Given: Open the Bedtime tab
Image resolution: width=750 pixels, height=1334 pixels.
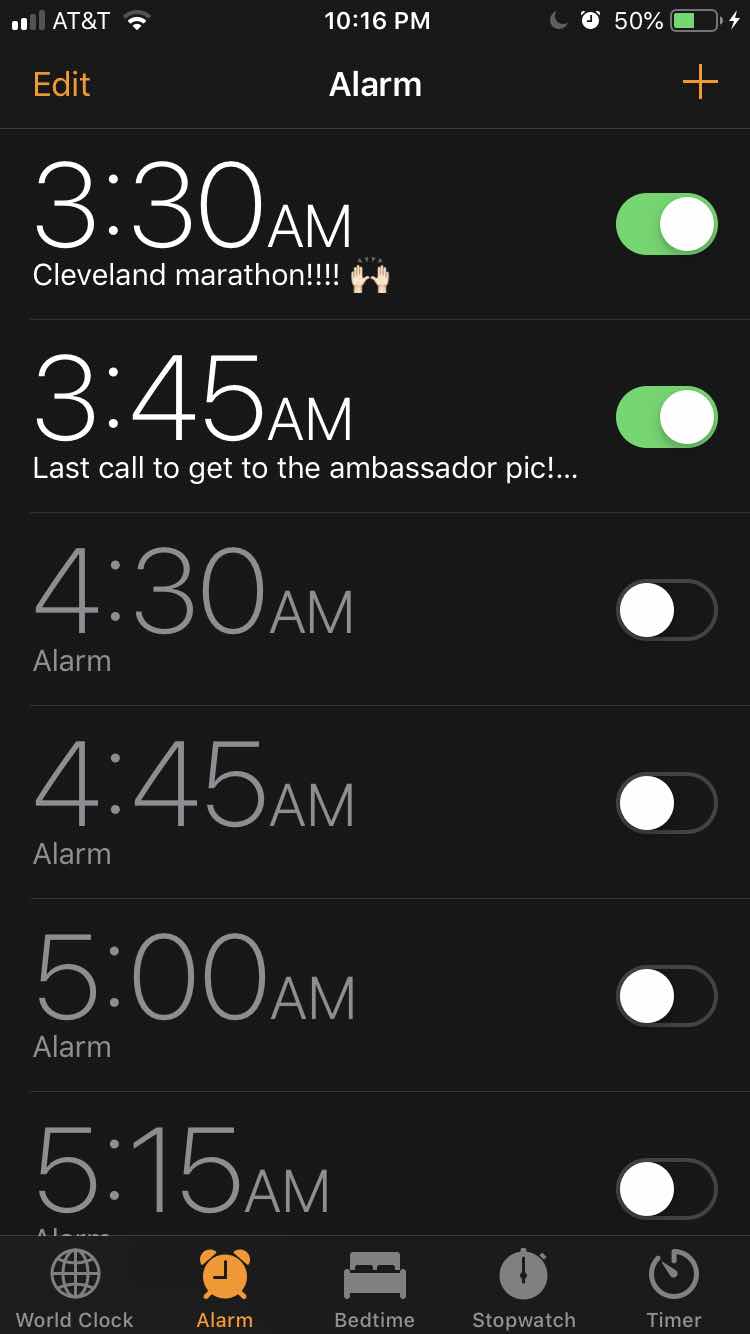Looking at the screenshot, I should click(375, 1288).
